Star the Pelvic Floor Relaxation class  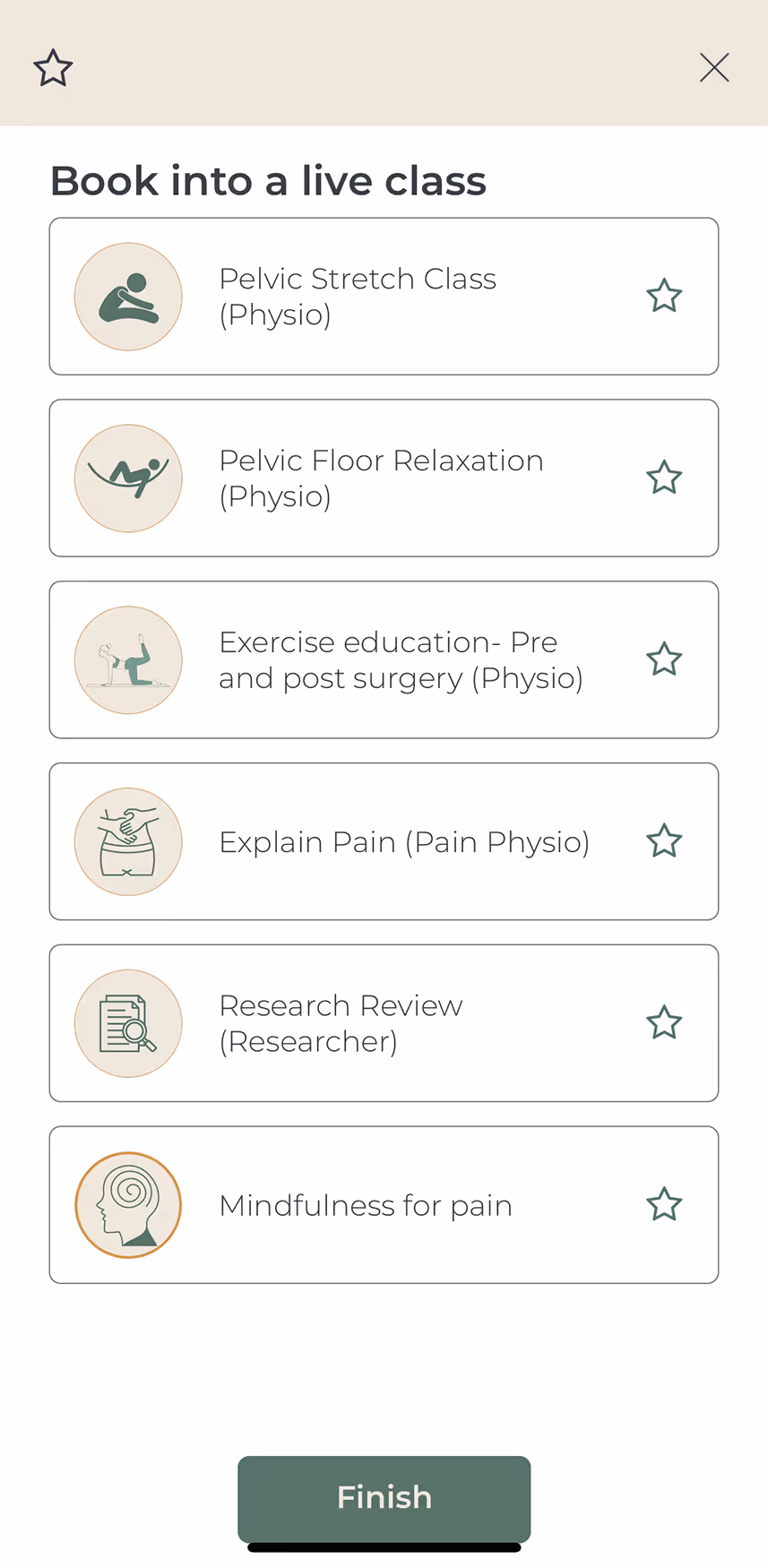pos(664,478)
